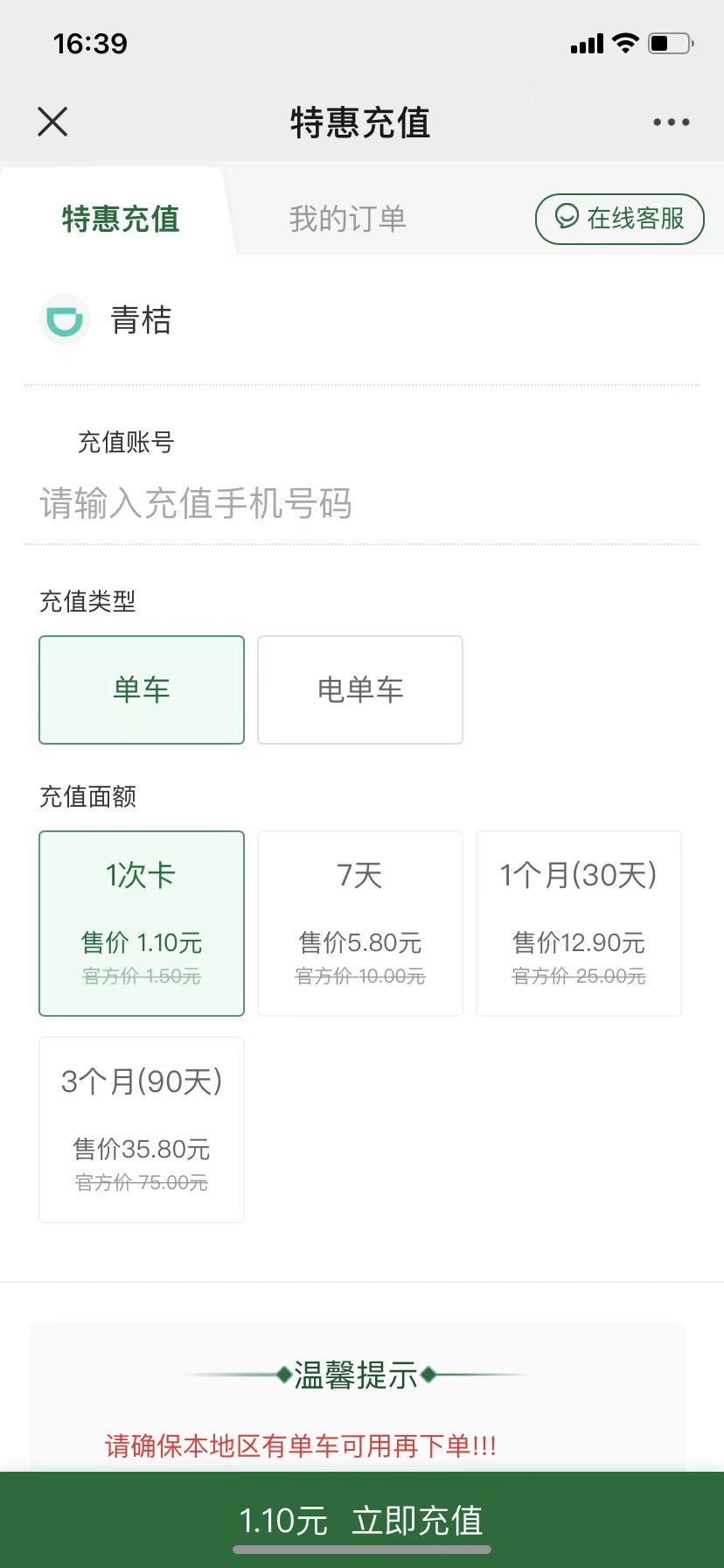Select the 7天 card at 5.80元

tap(359, 923)
